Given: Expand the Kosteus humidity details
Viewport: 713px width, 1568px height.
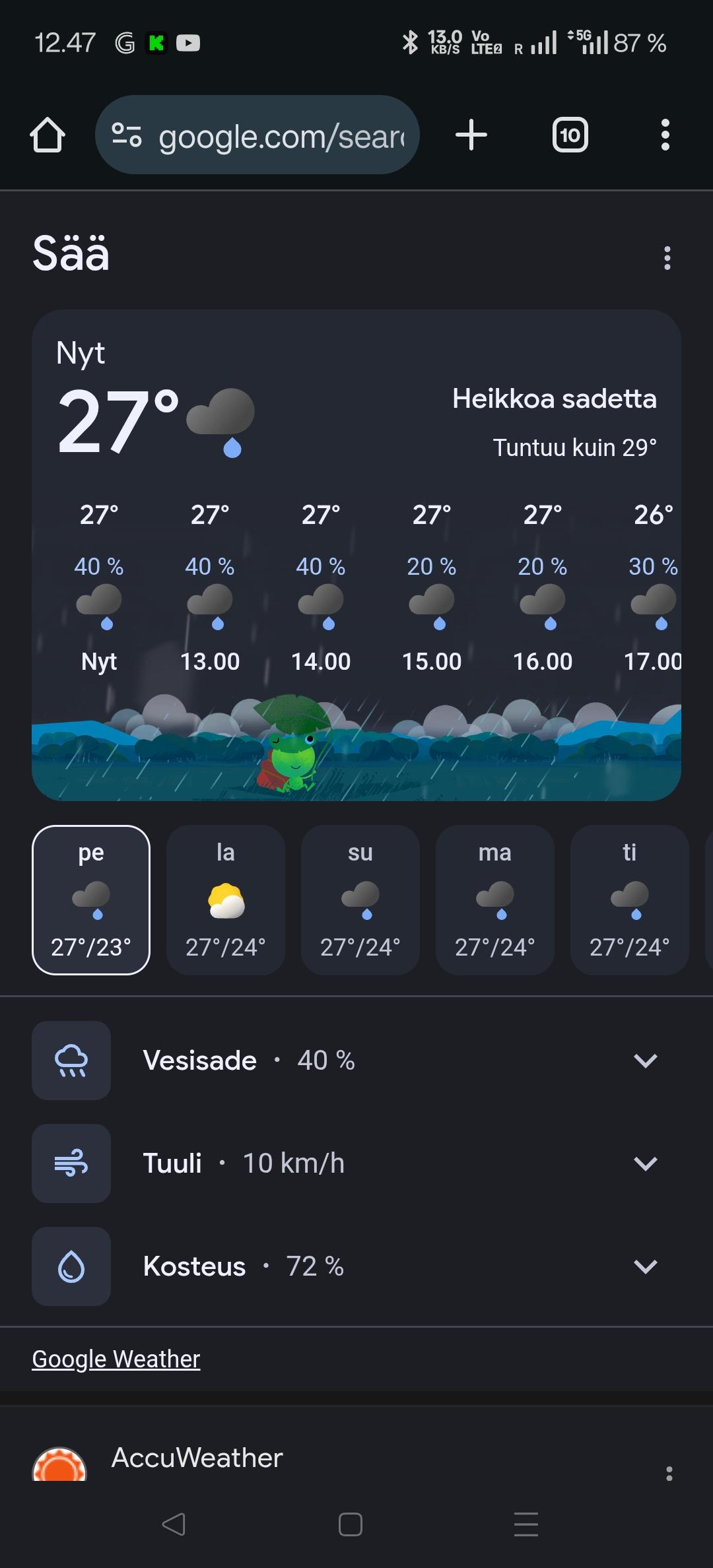Looking at the screenshot, I should click(645, 1266).
